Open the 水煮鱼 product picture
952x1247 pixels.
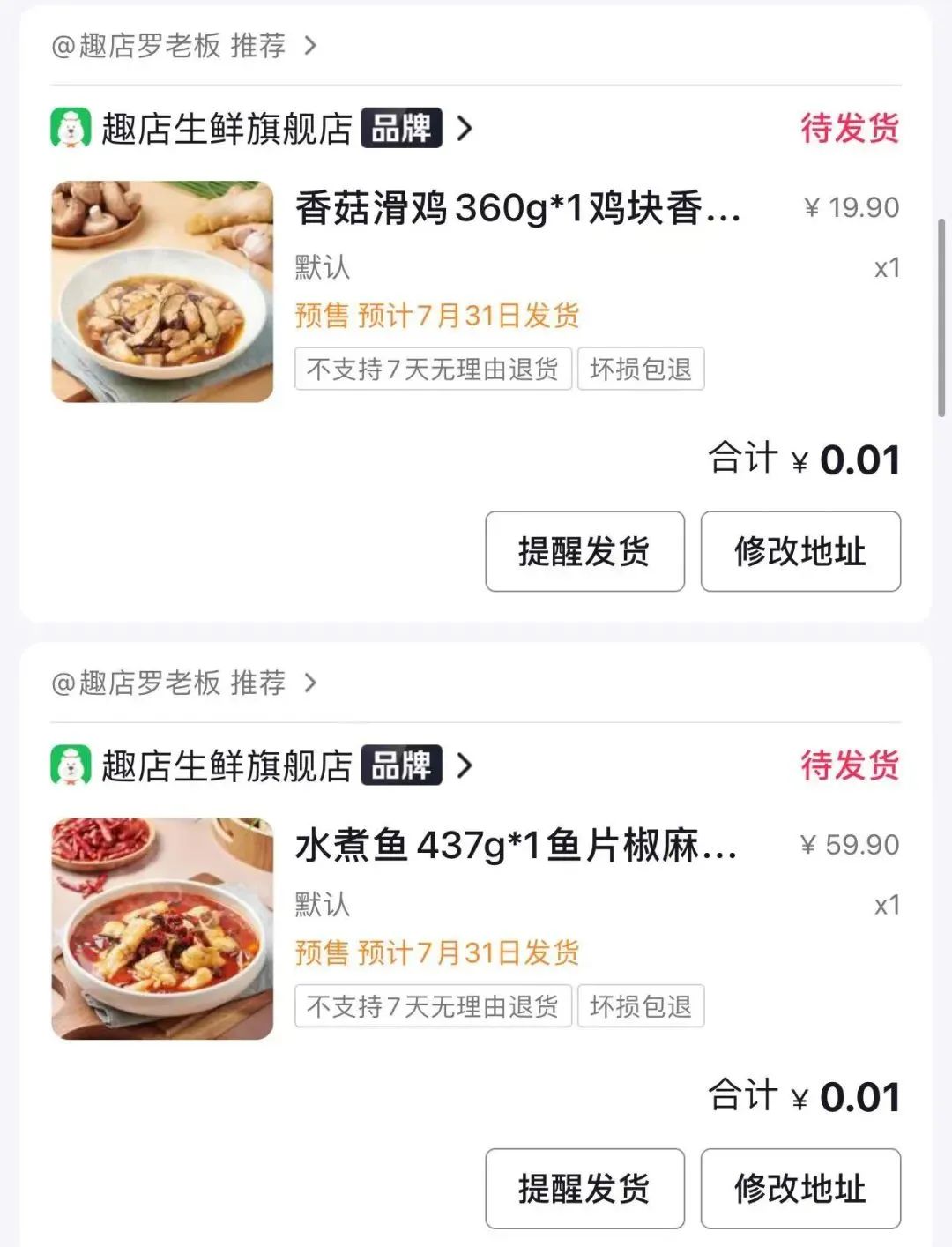[162, 929]
